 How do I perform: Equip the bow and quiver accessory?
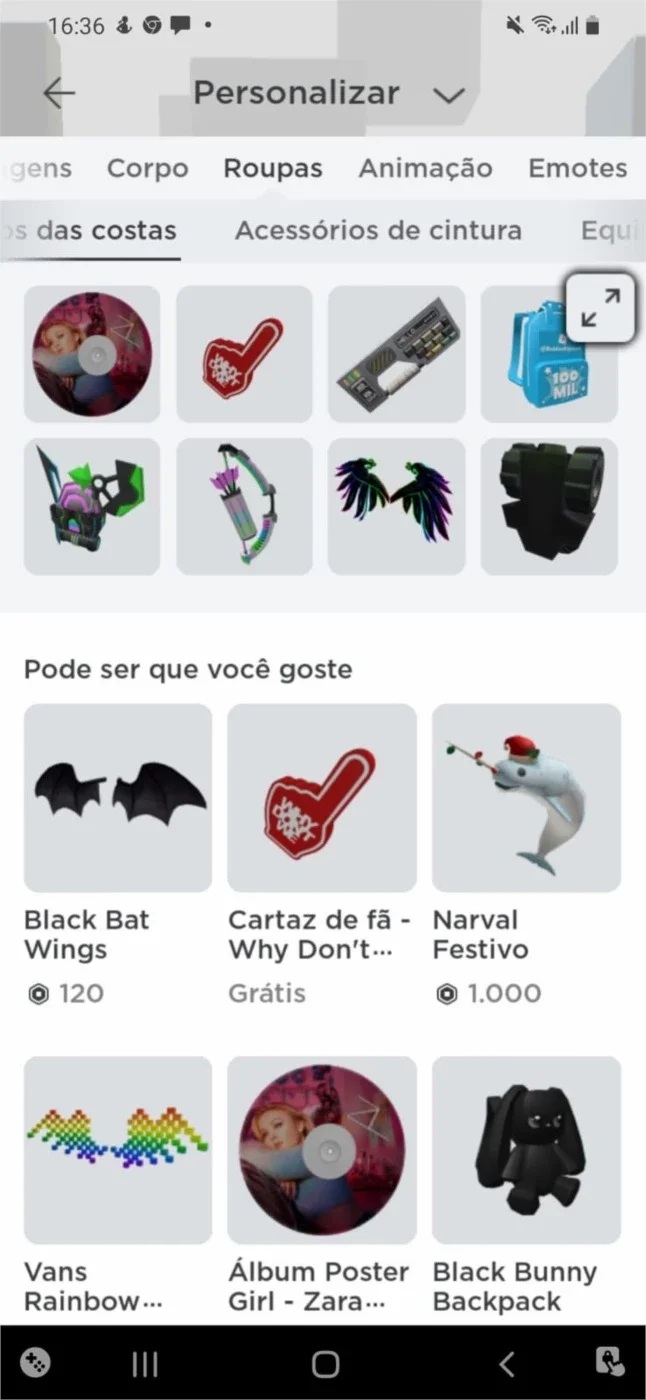coord(244,506)
